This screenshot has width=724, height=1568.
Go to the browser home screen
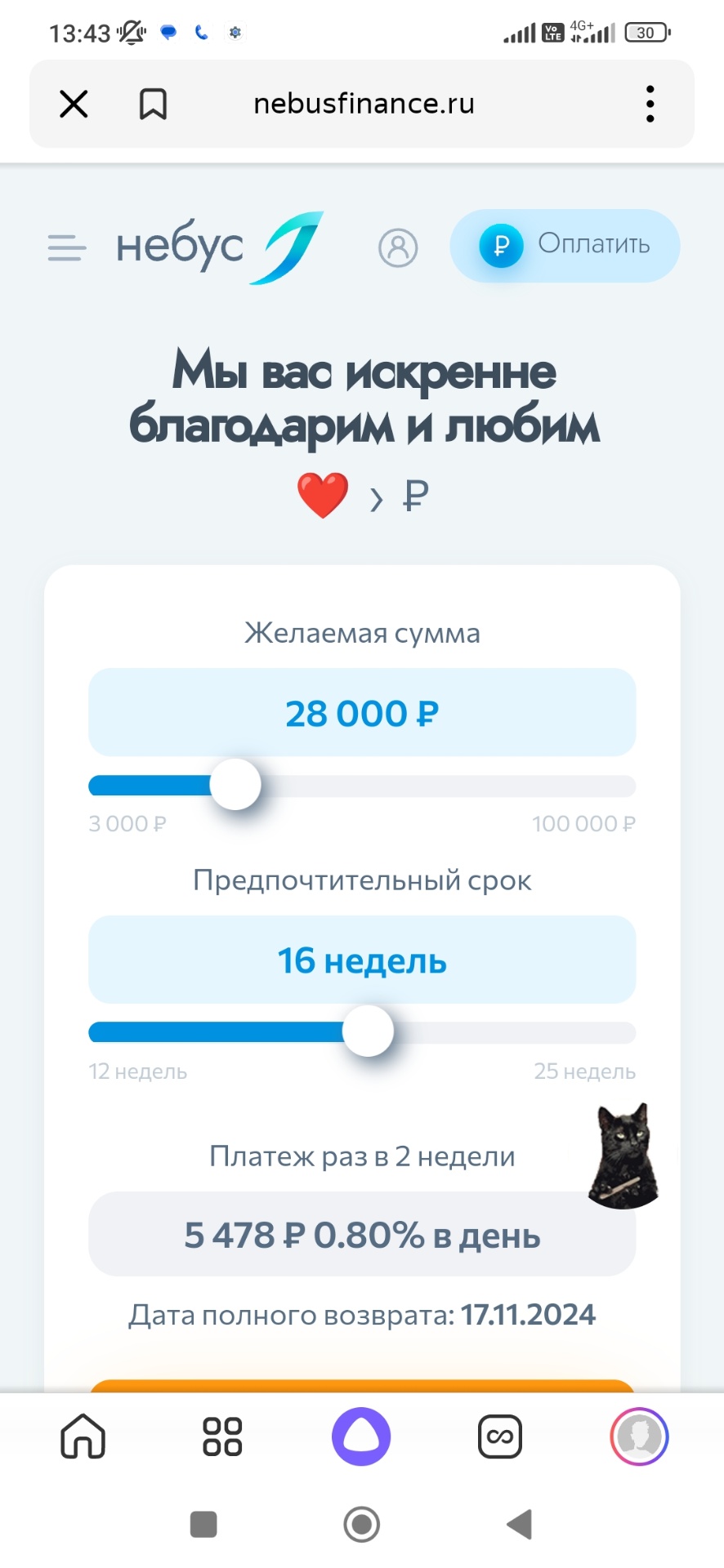click(x=83, y=1436)
